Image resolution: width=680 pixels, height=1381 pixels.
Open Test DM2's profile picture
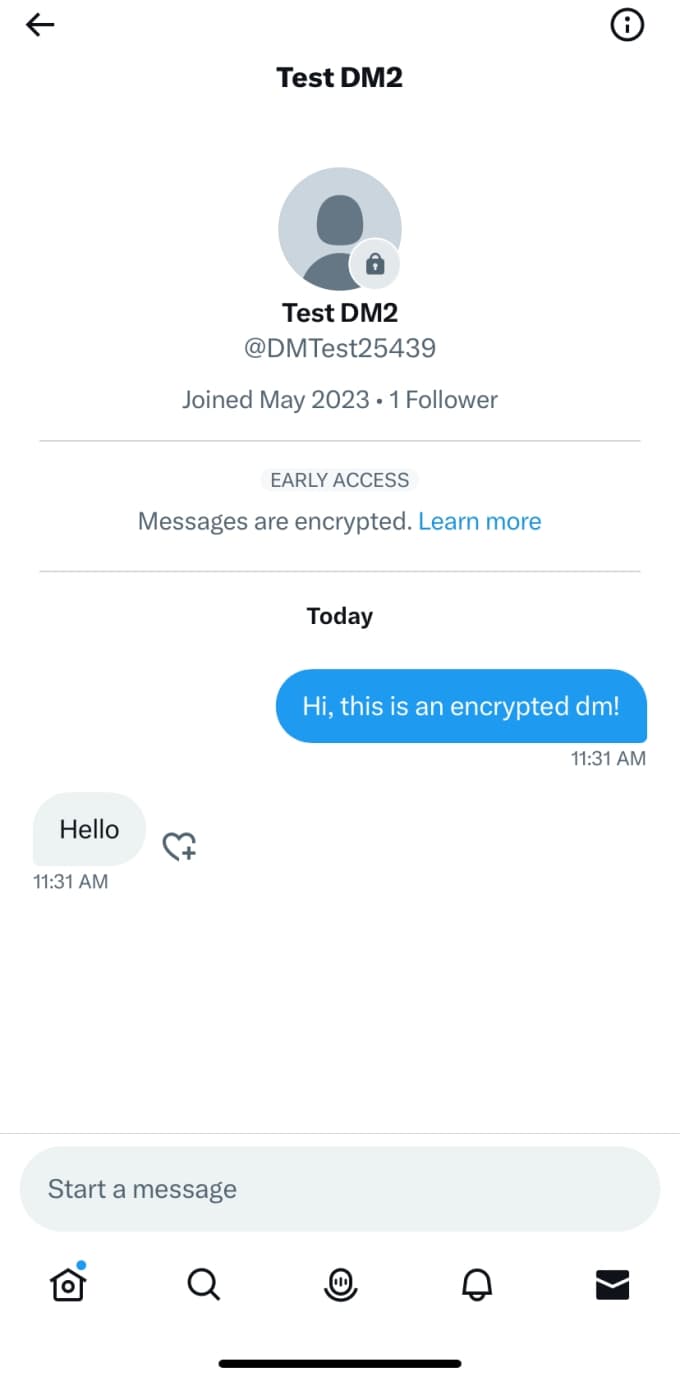point(339,229)
